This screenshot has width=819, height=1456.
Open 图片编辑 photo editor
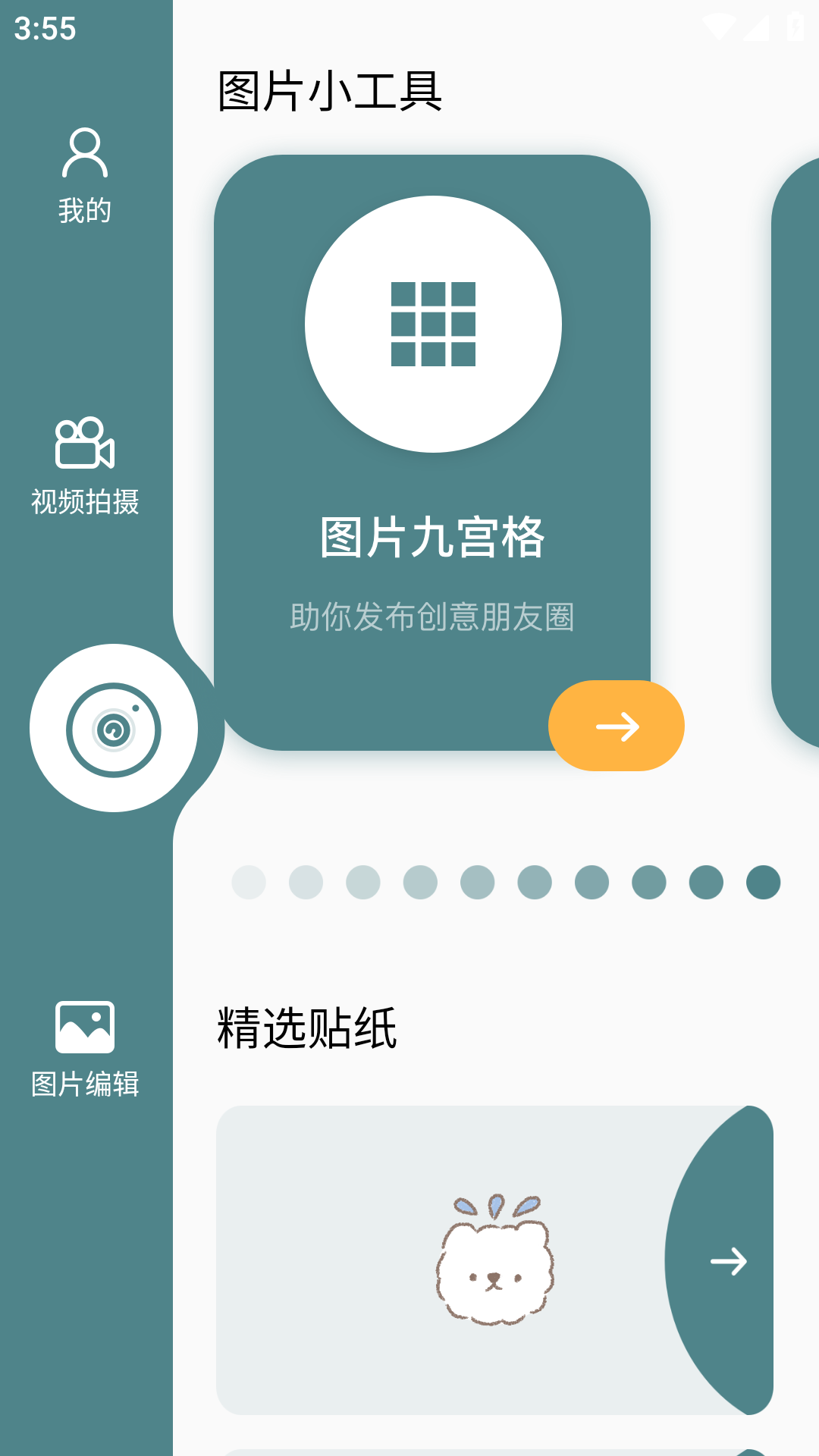(85, 1050)
